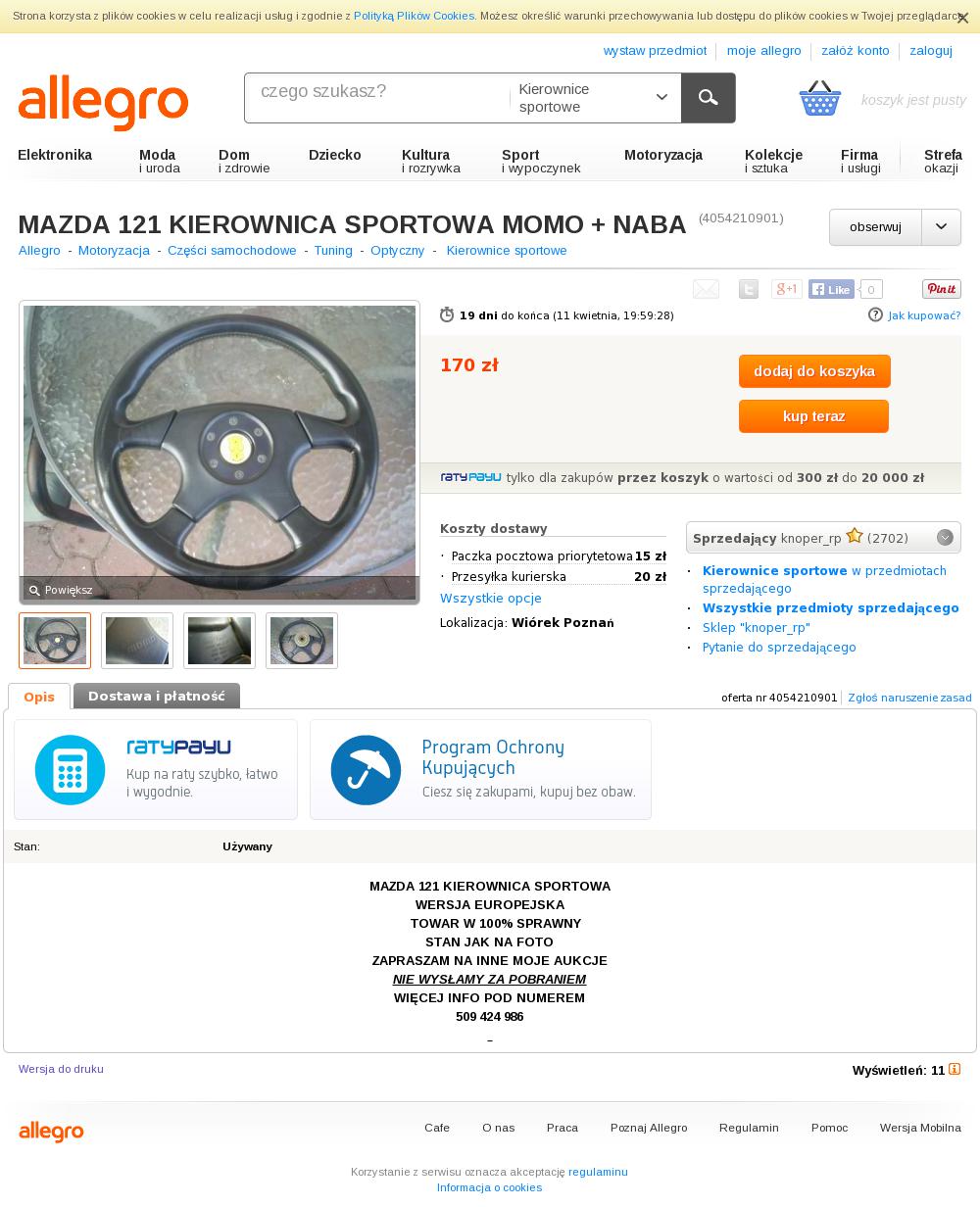Image resolution: width=980 pixels, height=1207 pixels.
Task: Open the Wszystkie opcje delivery link
Action: (x=490, y=599)
